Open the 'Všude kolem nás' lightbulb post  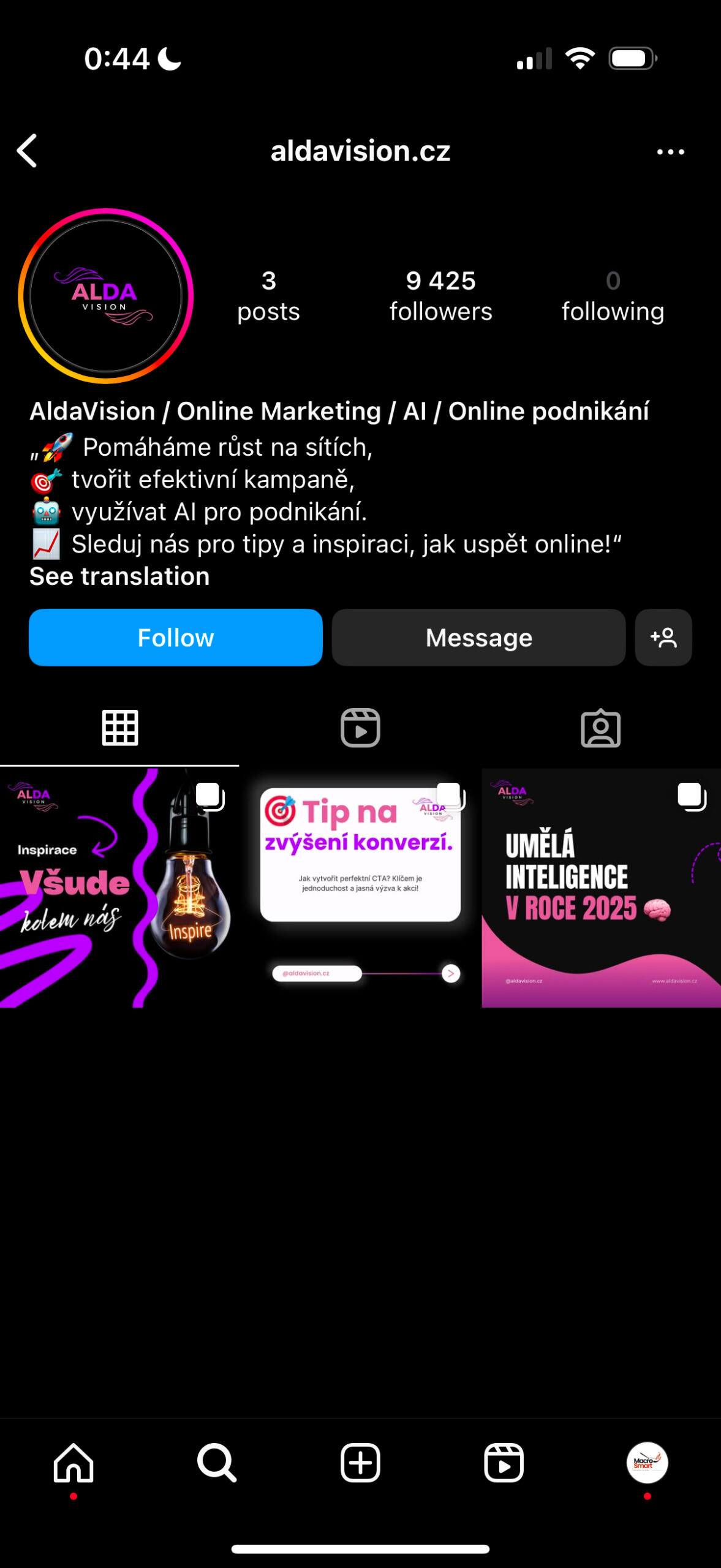(x=119, y=888)
